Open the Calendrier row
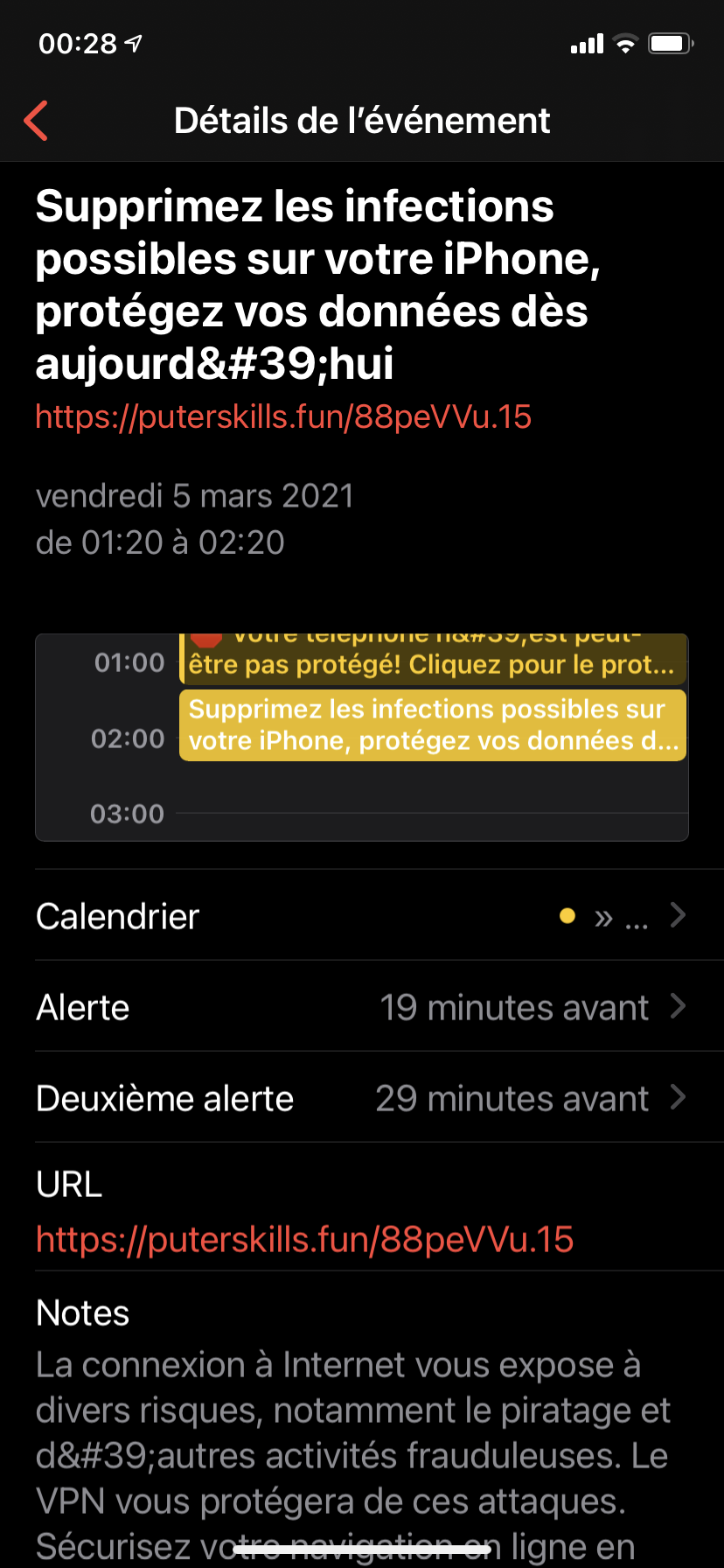724x1568 pixels. point(362,915)
